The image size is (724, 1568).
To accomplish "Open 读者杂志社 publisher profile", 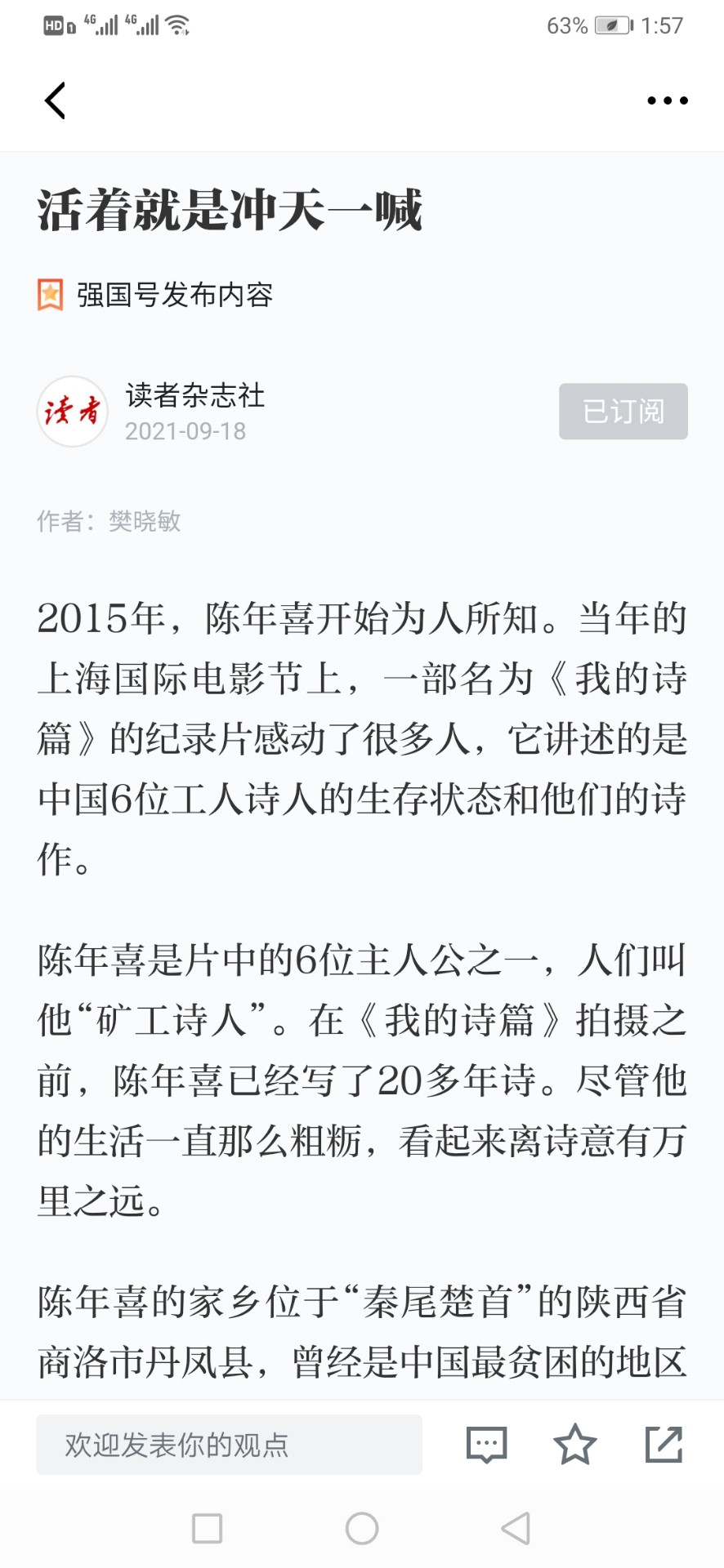I will pos(194,395).
